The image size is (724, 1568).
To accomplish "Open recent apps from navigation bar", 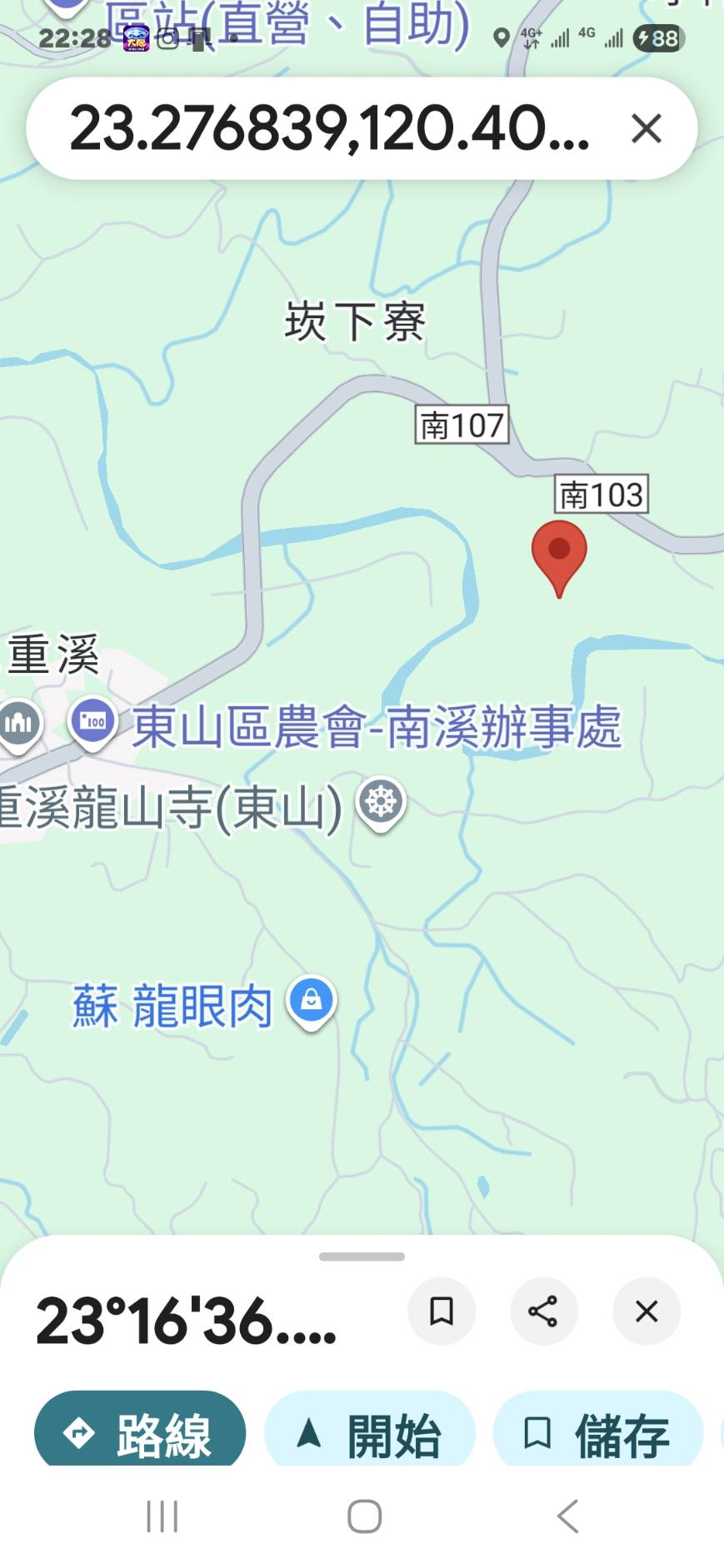I will point(162,1516).
